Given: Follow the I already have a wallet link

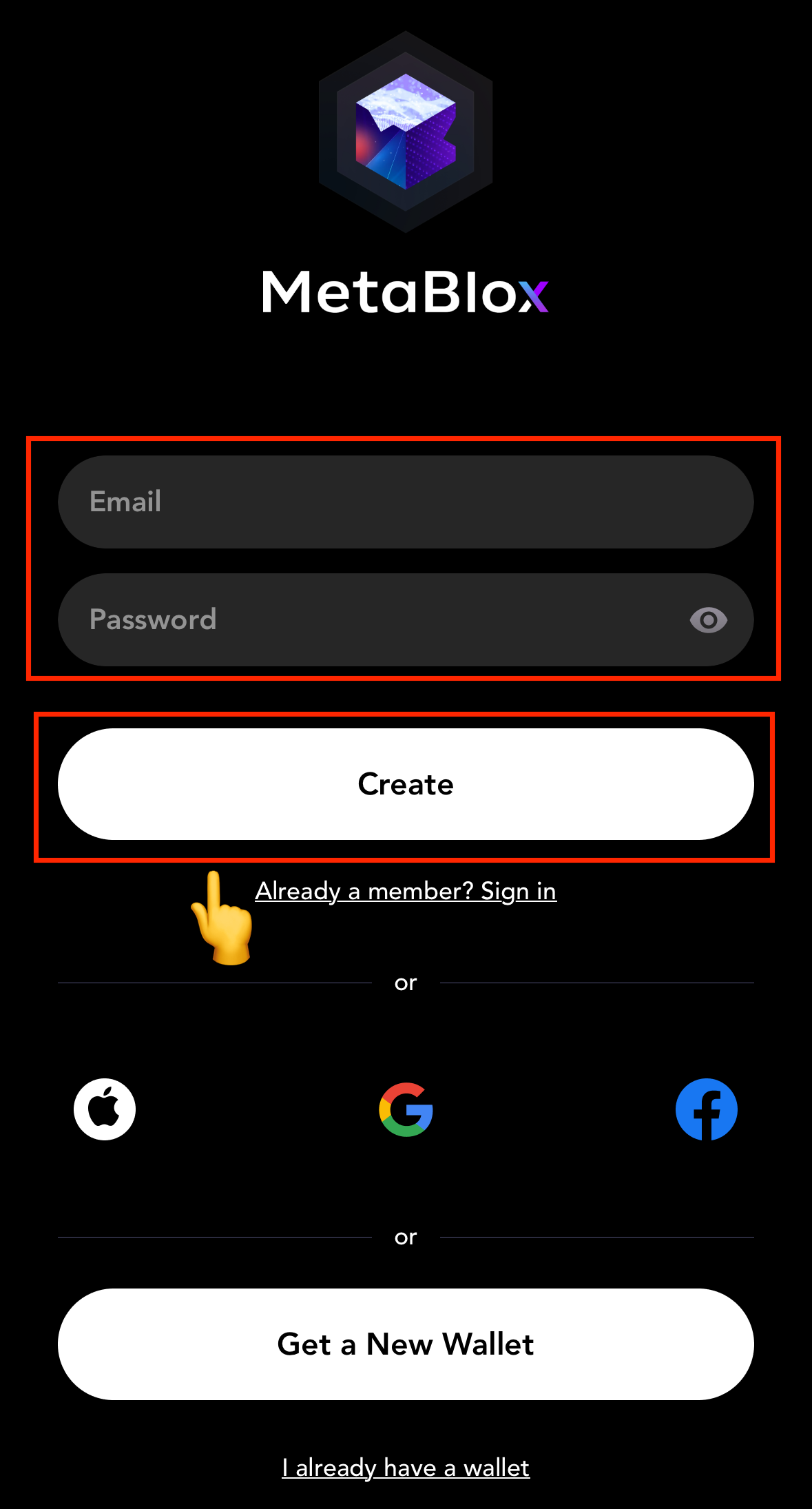Looking at the screenshot, I should click(406, 1468).
